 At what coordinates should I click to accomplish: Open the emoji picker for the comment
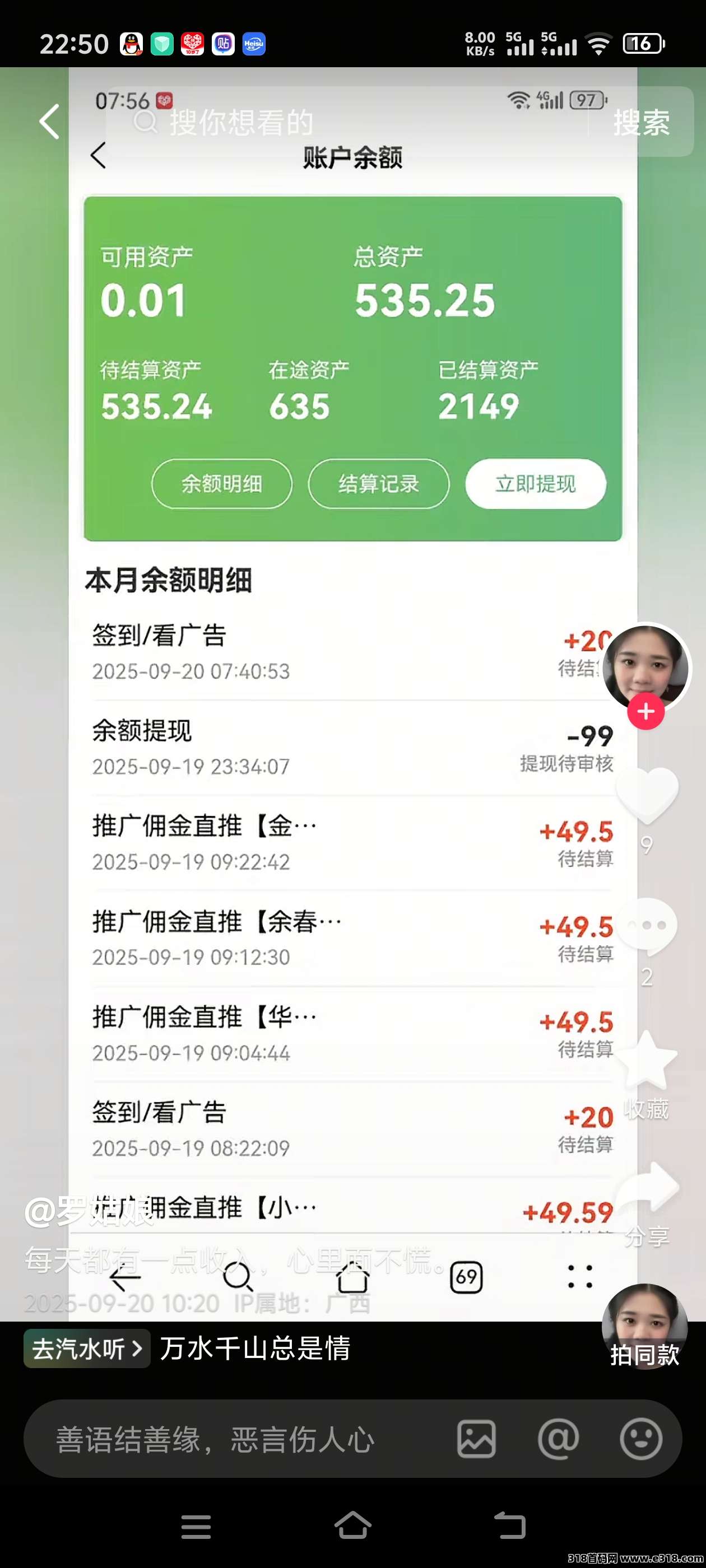pyautogui.click(x=640, y=1440)
